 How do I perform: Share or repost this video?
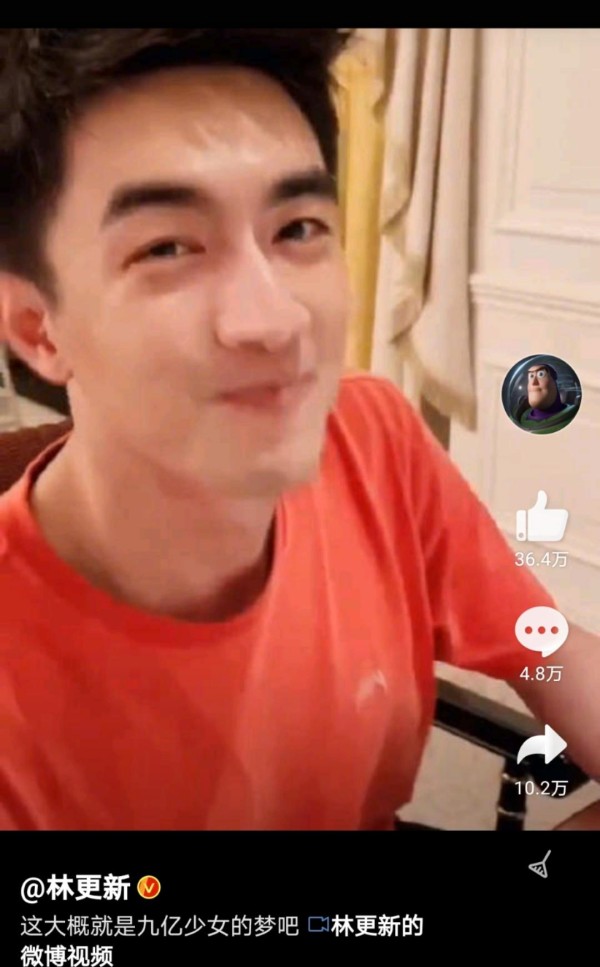[541, 745]
